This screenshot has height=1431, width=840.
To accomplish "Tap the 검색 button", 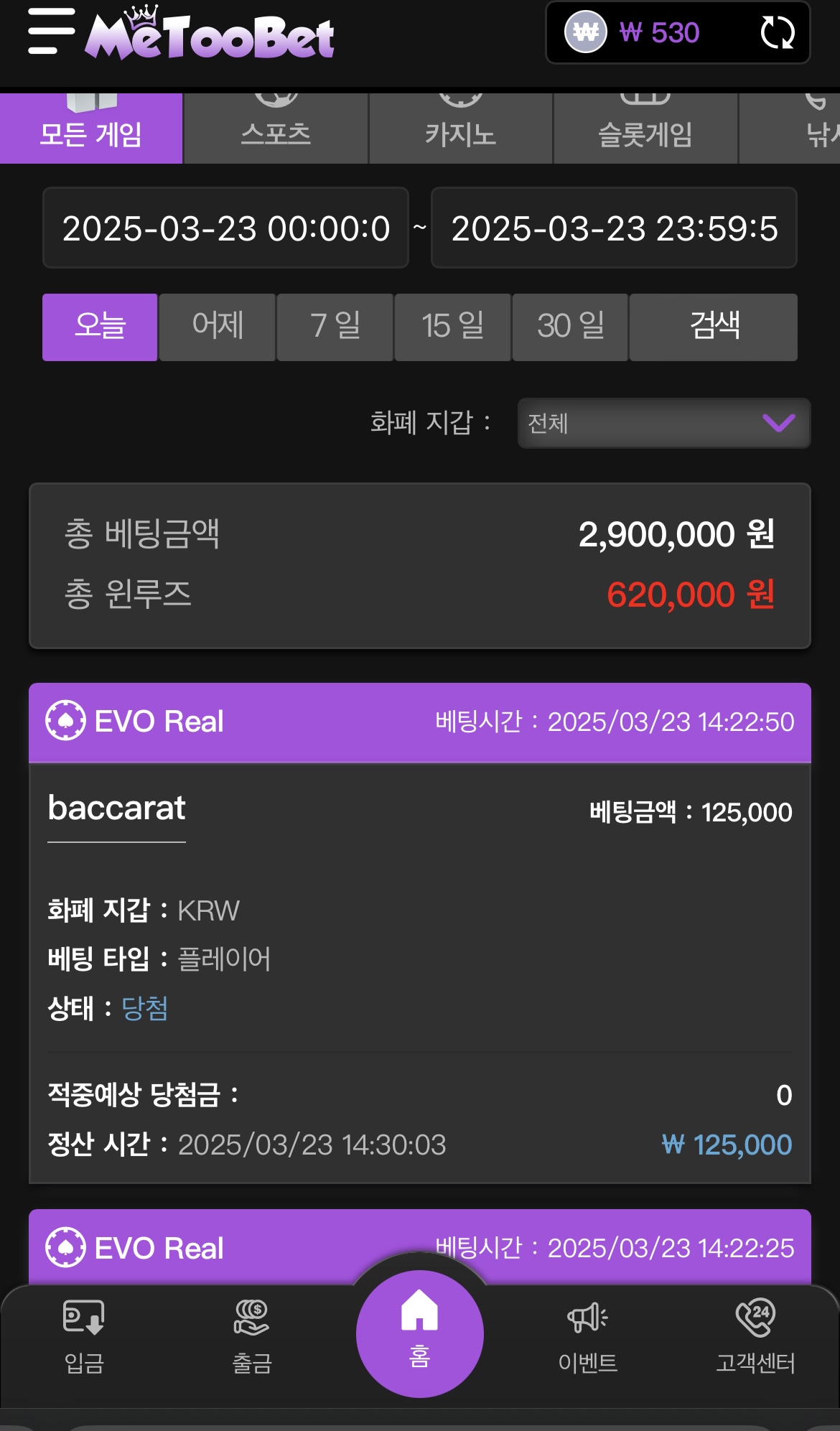I will point(714,327).
